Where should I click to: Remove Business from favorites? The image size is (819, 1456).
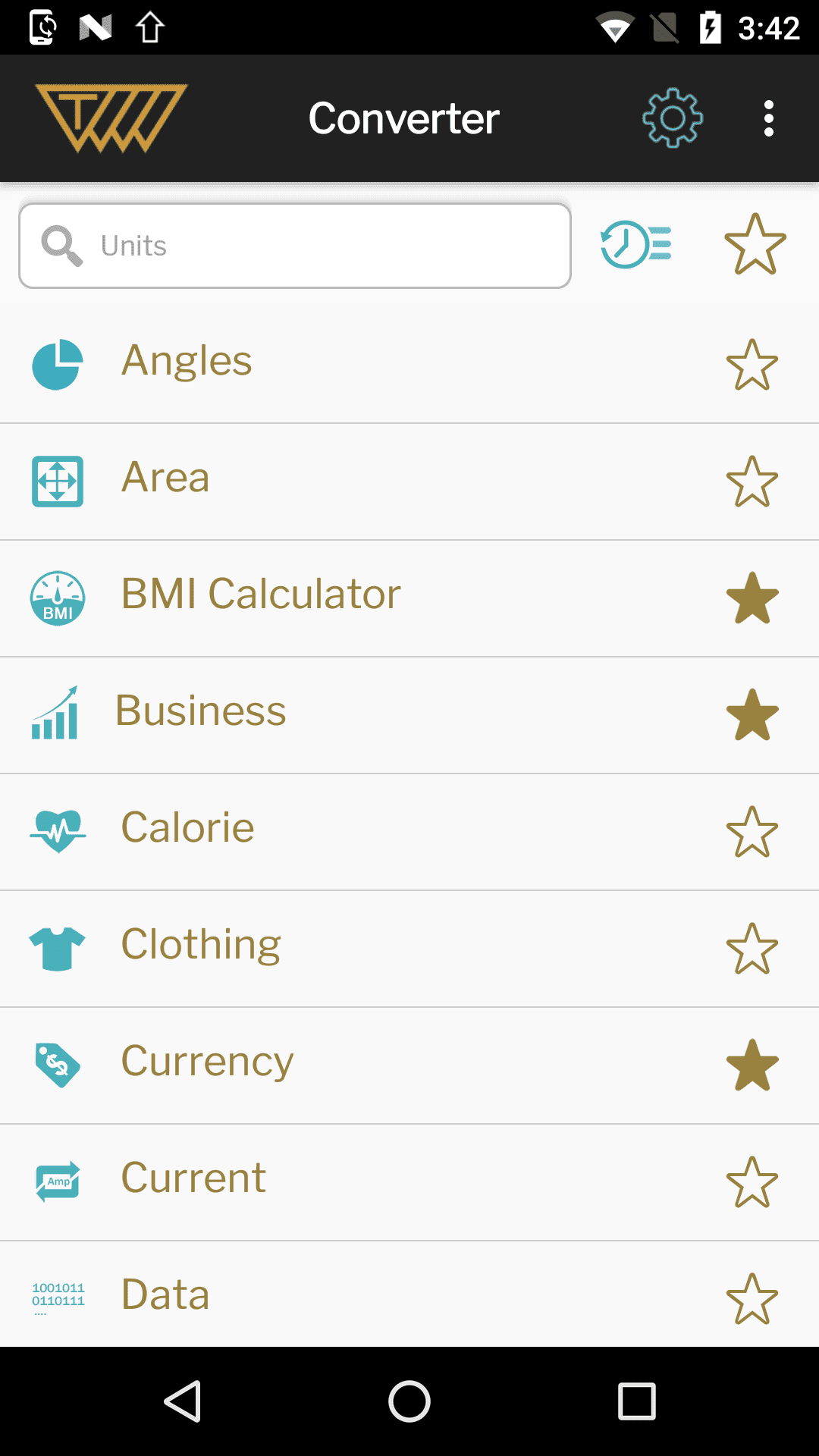pyautogui.click(x=752, y=715)
